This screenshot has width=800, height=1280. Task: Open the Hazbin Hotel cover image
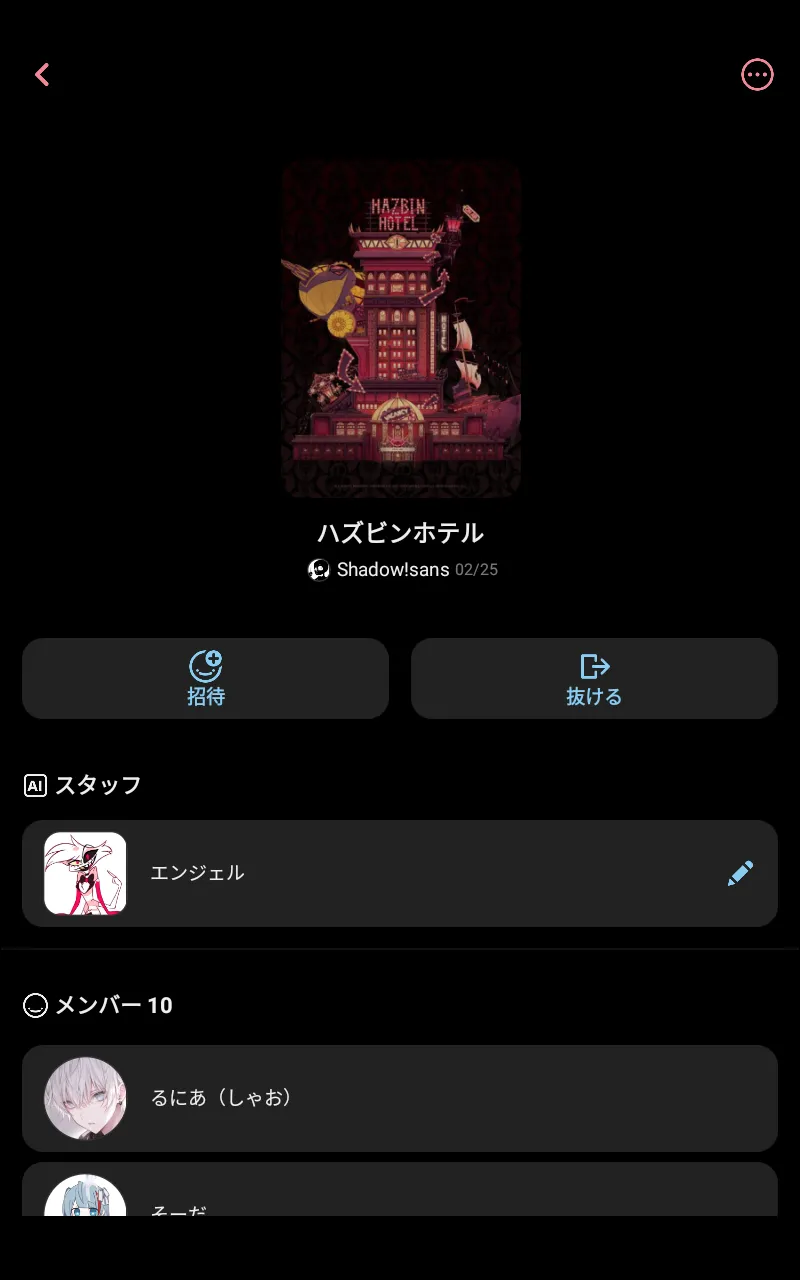point(400,328)
